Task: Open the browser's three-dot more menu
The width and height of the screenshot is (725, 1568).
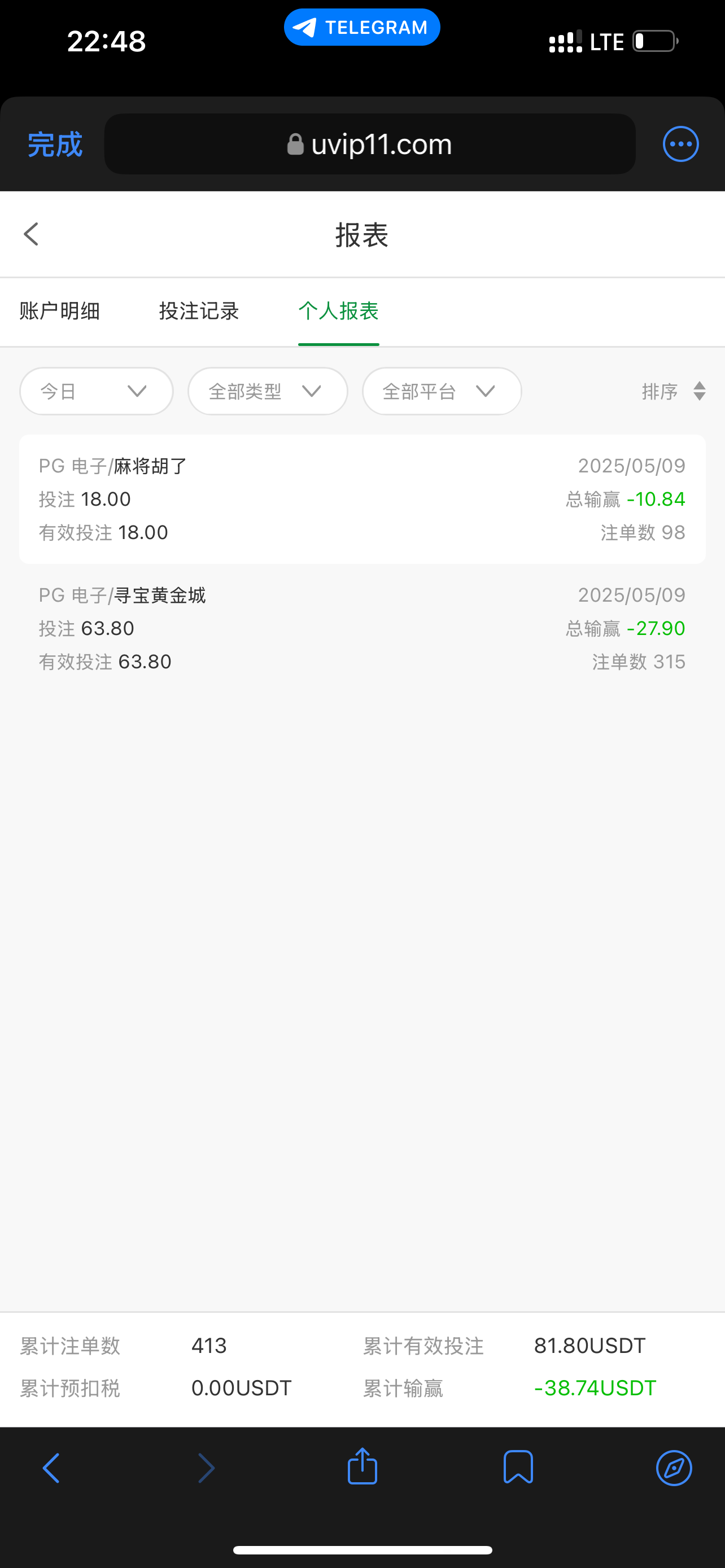Action: click(x=680, y=144)
